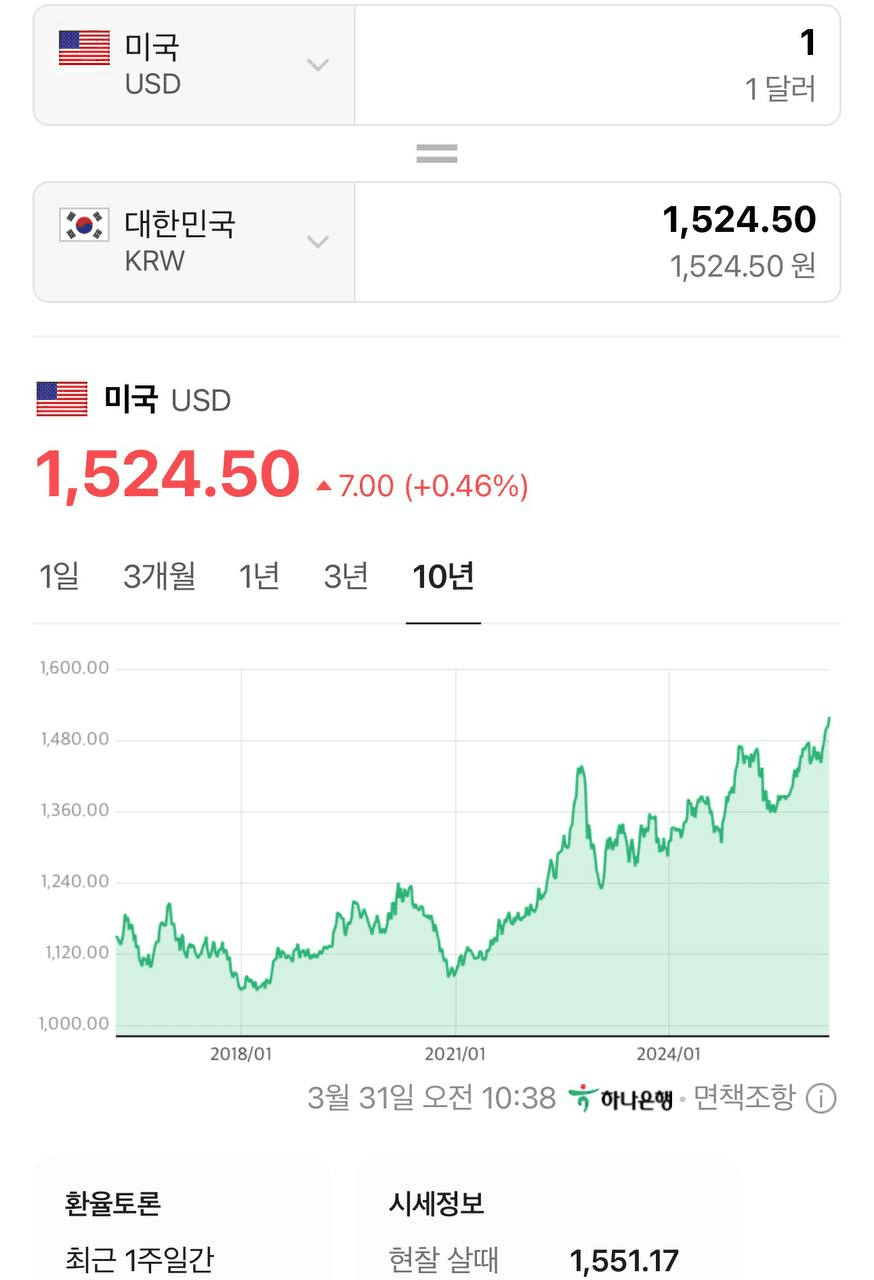The image size is (874, 1280).
Task: Open the 면책조항 info icon
Action: point(820,1099)
